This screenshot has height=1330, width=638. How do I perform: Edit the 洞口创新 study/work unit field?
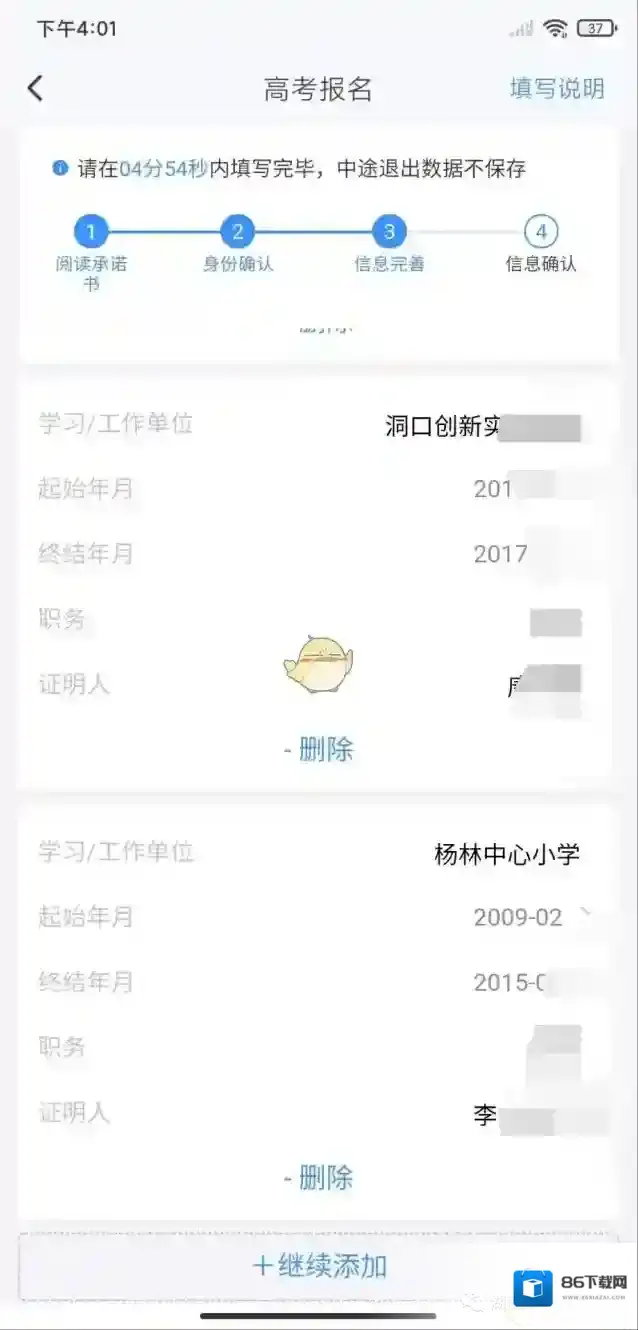tap(481, 426)
